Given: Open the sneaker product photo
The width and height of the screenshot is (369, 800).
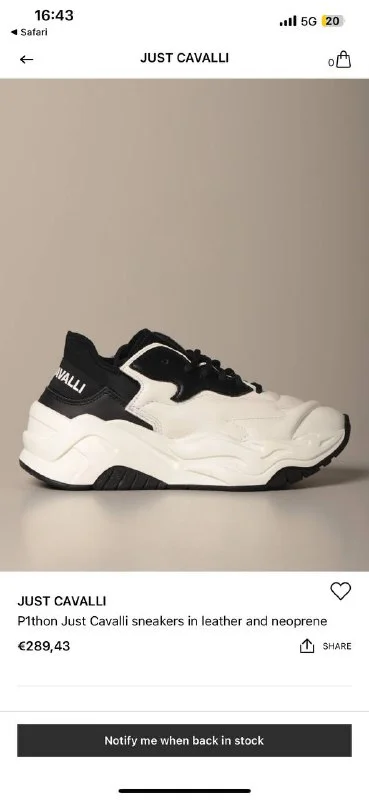Looking at the screenshot, I should 184,325.
